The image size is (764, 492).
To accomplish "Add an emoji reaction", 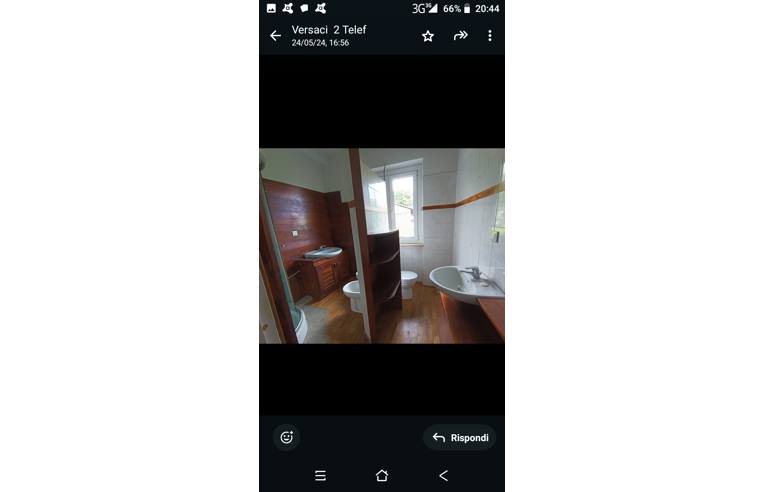I will click(287, 437).
